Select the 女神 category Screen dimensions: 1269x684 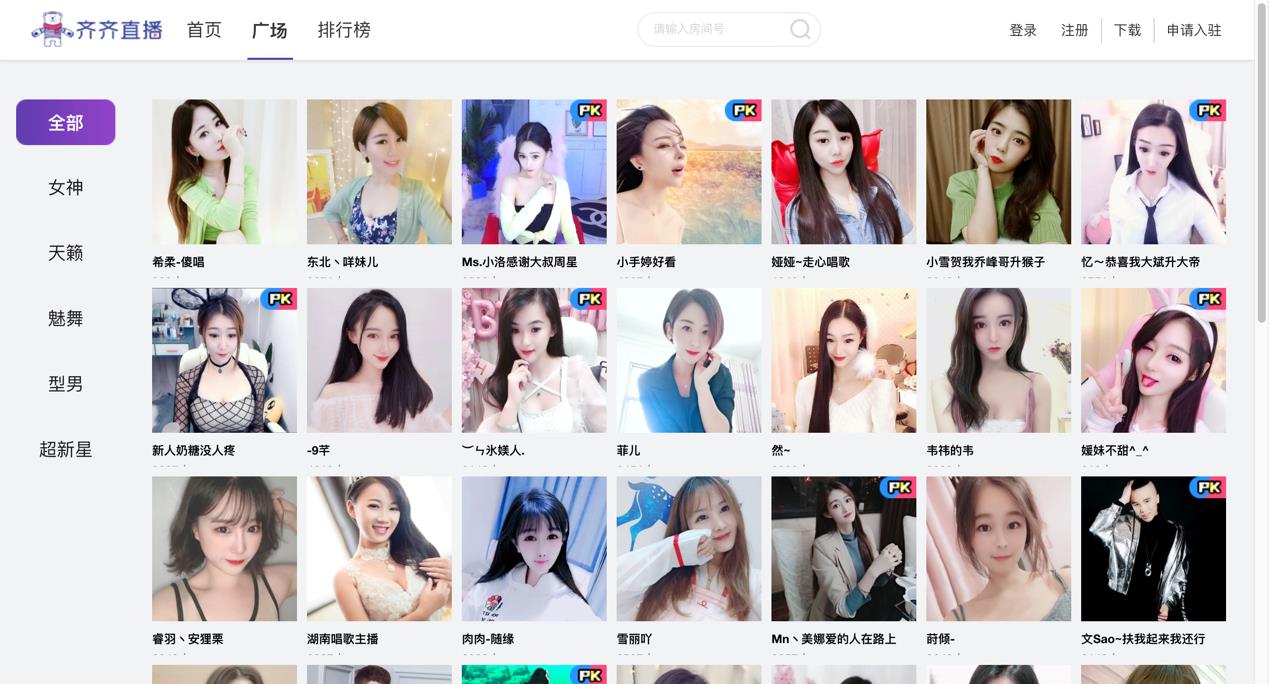coord(66,187)
